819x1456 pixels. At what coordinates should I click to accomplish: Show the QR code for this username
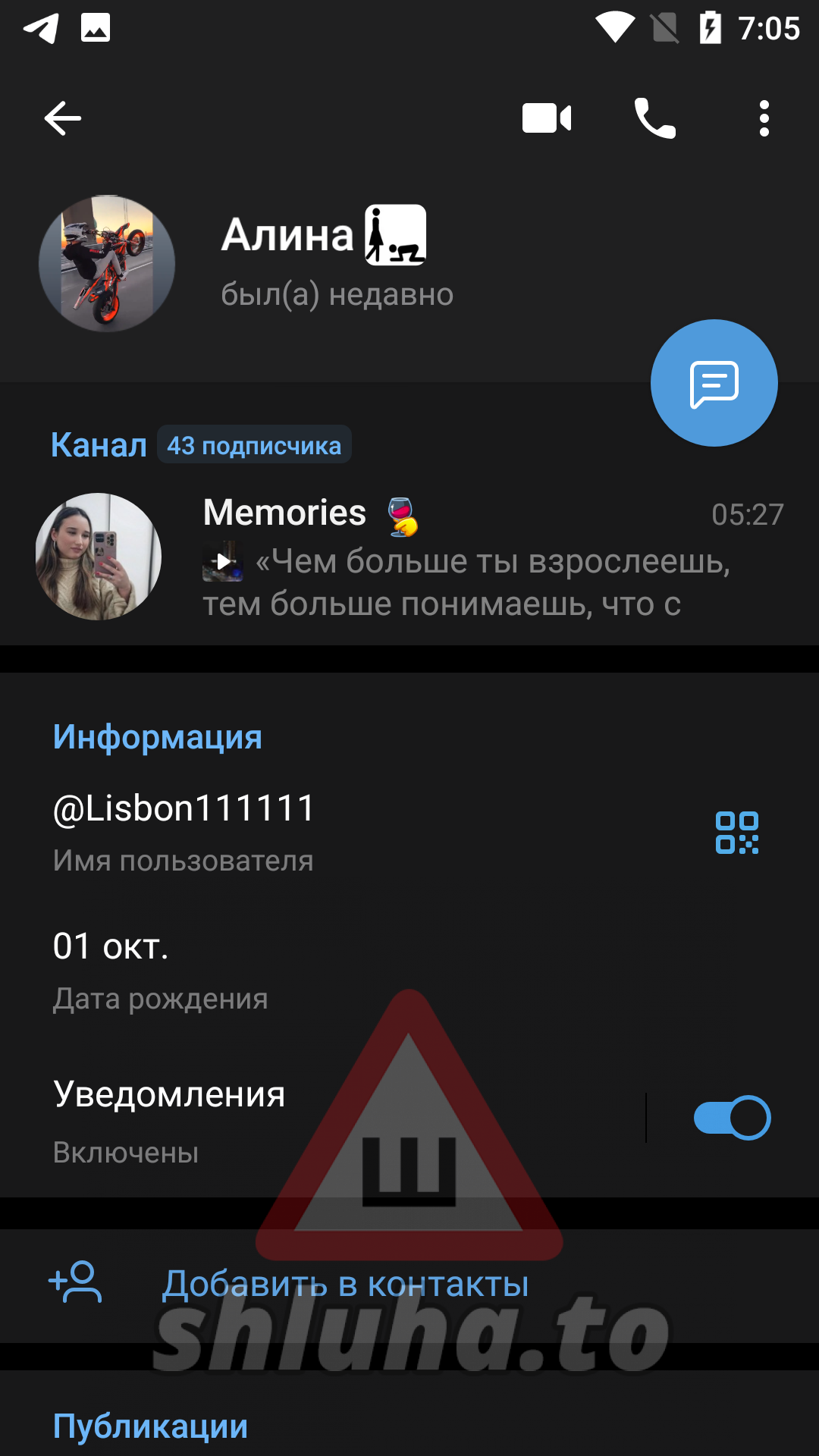(737, 833)
